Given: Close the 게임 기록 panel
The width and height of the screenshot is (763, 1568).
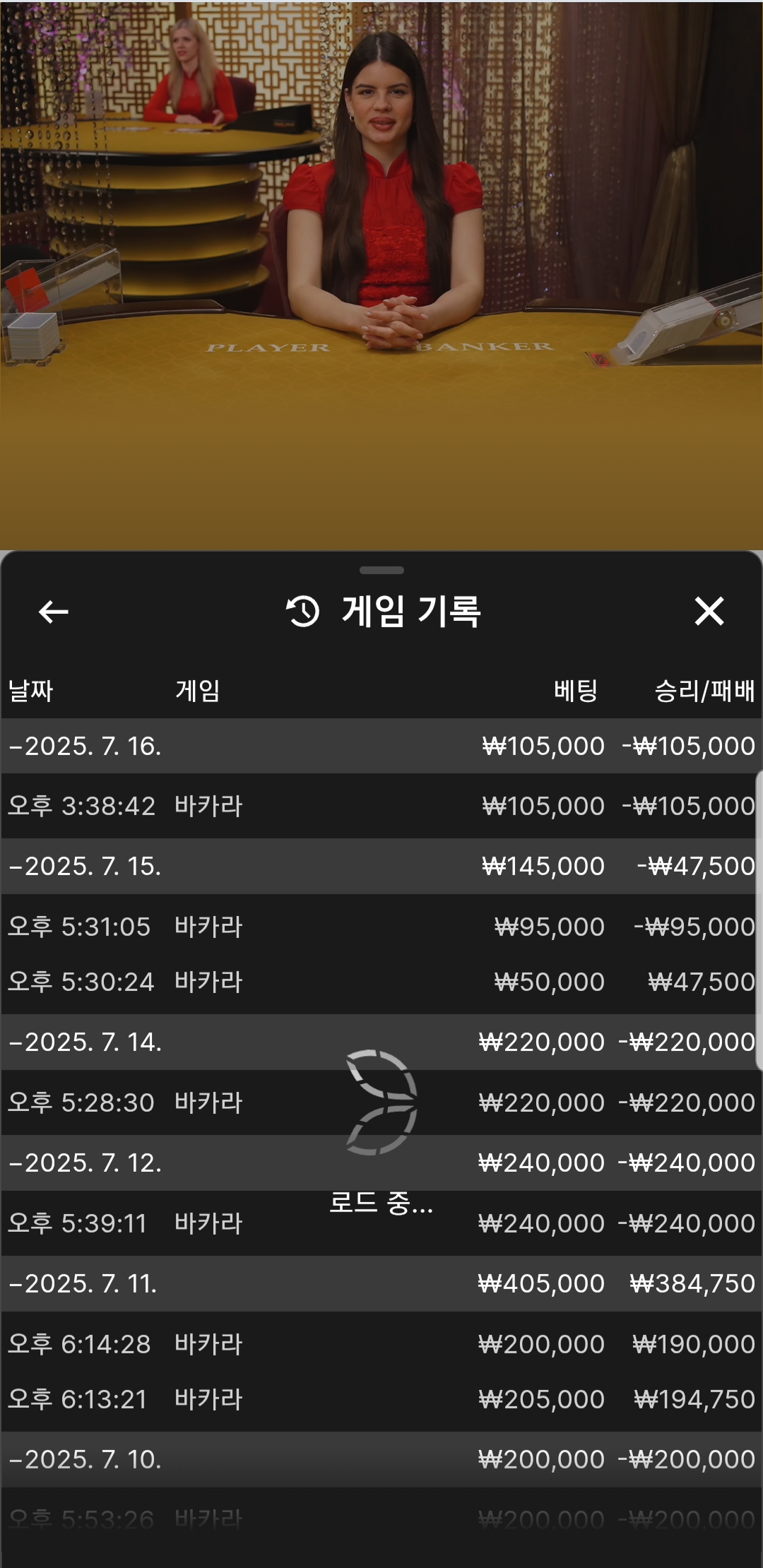Looking at the screenshot, I should tap(709, 612).
